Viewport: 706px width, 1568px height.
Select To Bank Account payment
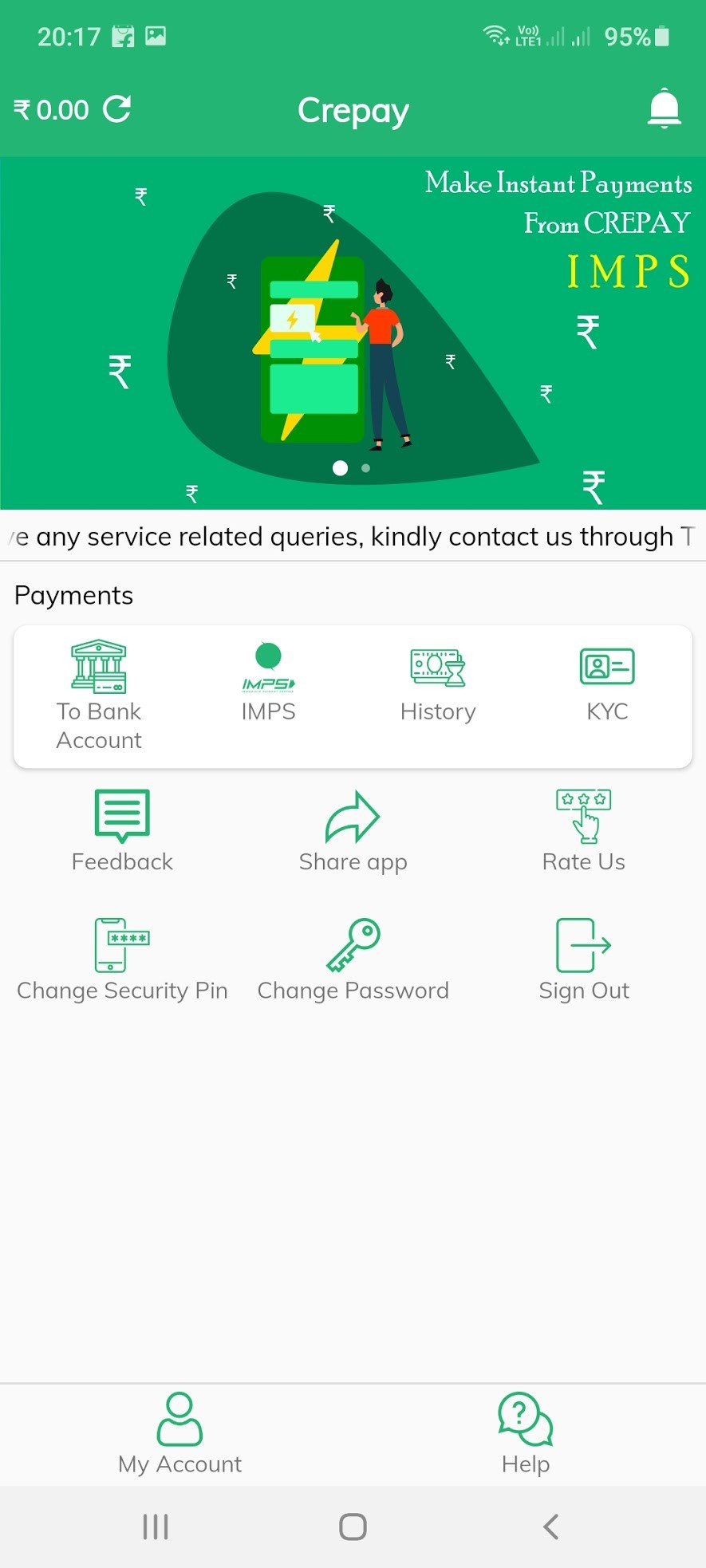pos(99,695)
